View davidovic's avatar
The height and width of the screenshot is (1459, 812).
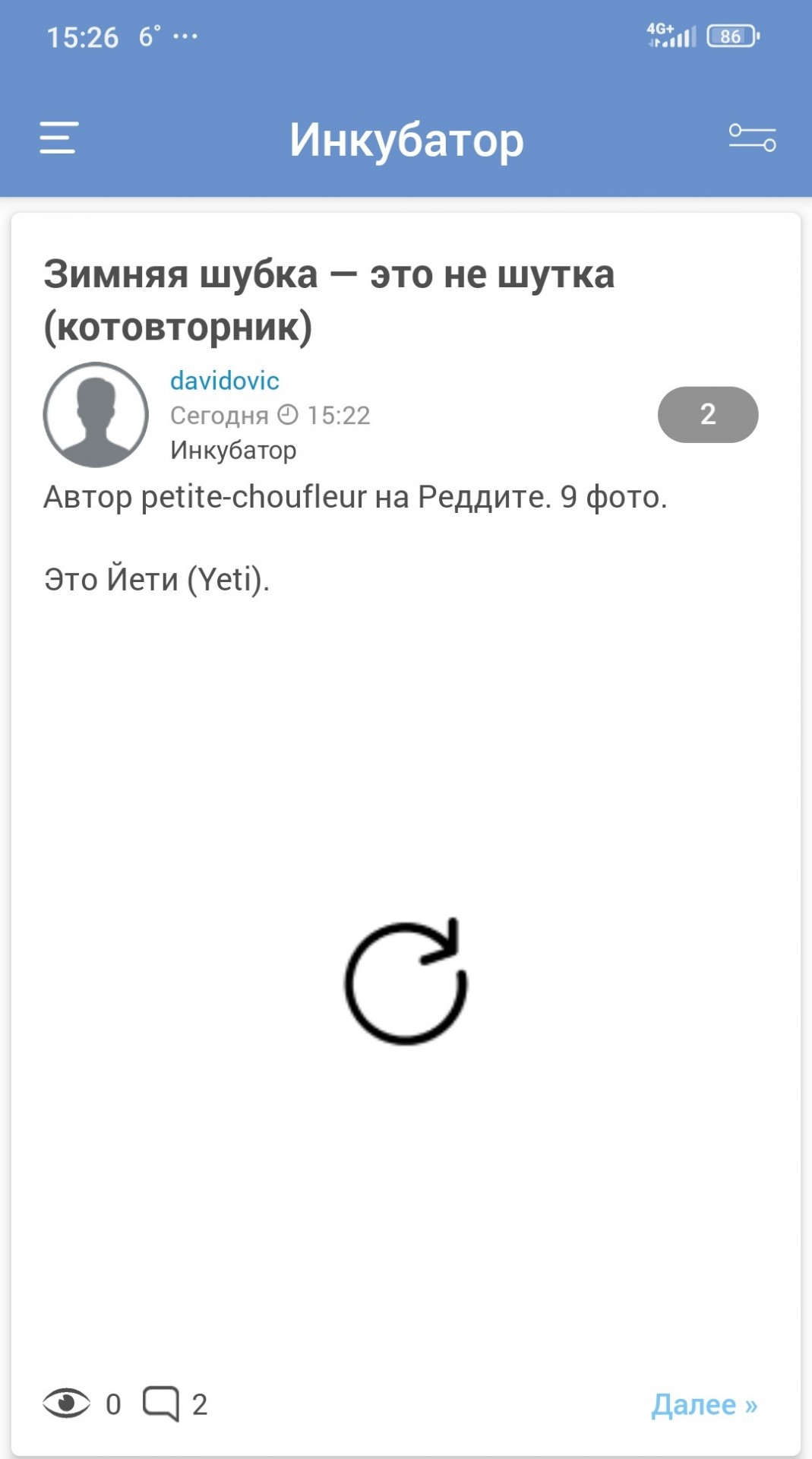tap(96, 415)
